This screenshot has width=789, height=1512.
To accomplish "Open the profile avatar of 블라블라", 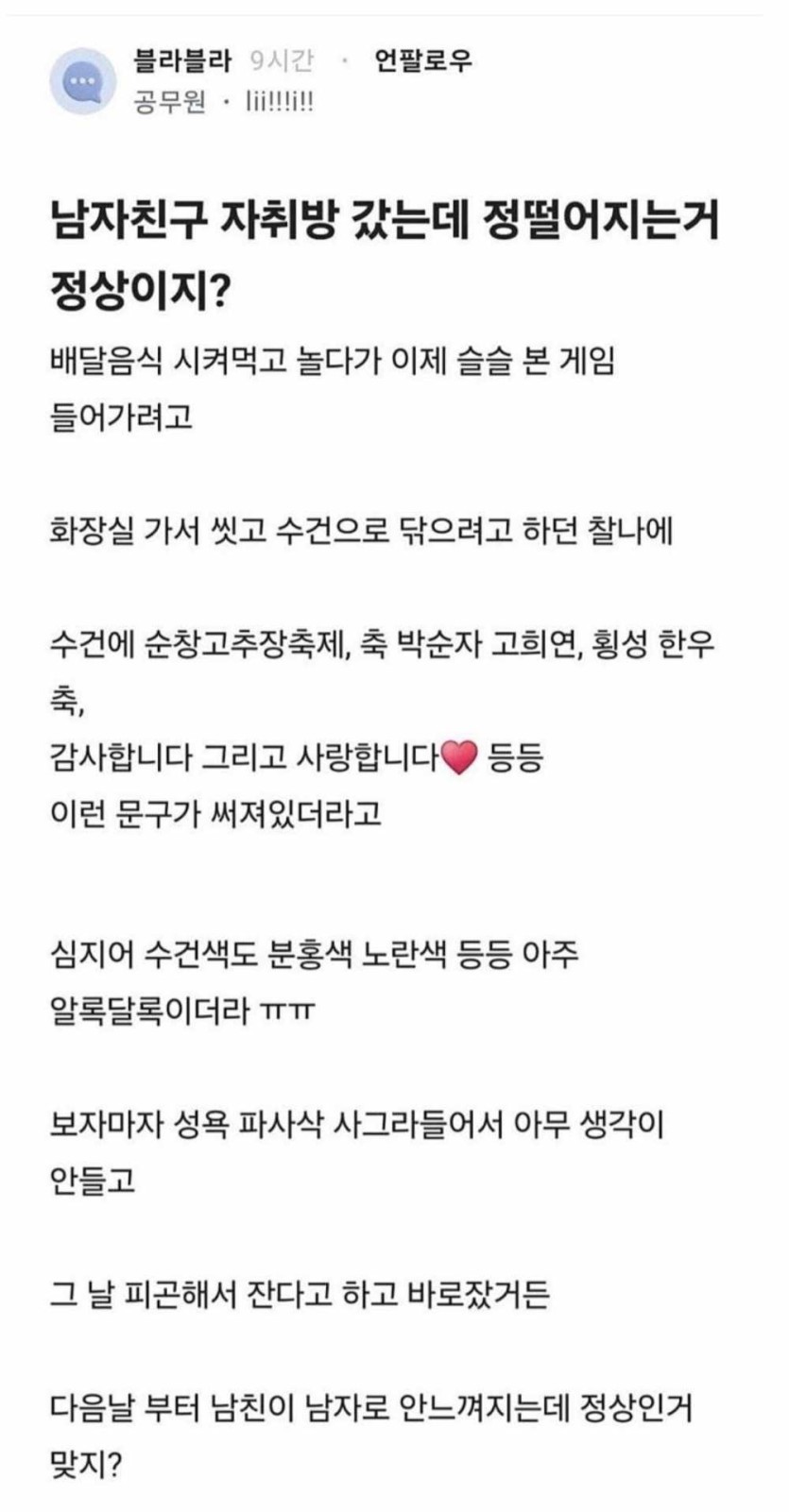I will coord(83,82).
